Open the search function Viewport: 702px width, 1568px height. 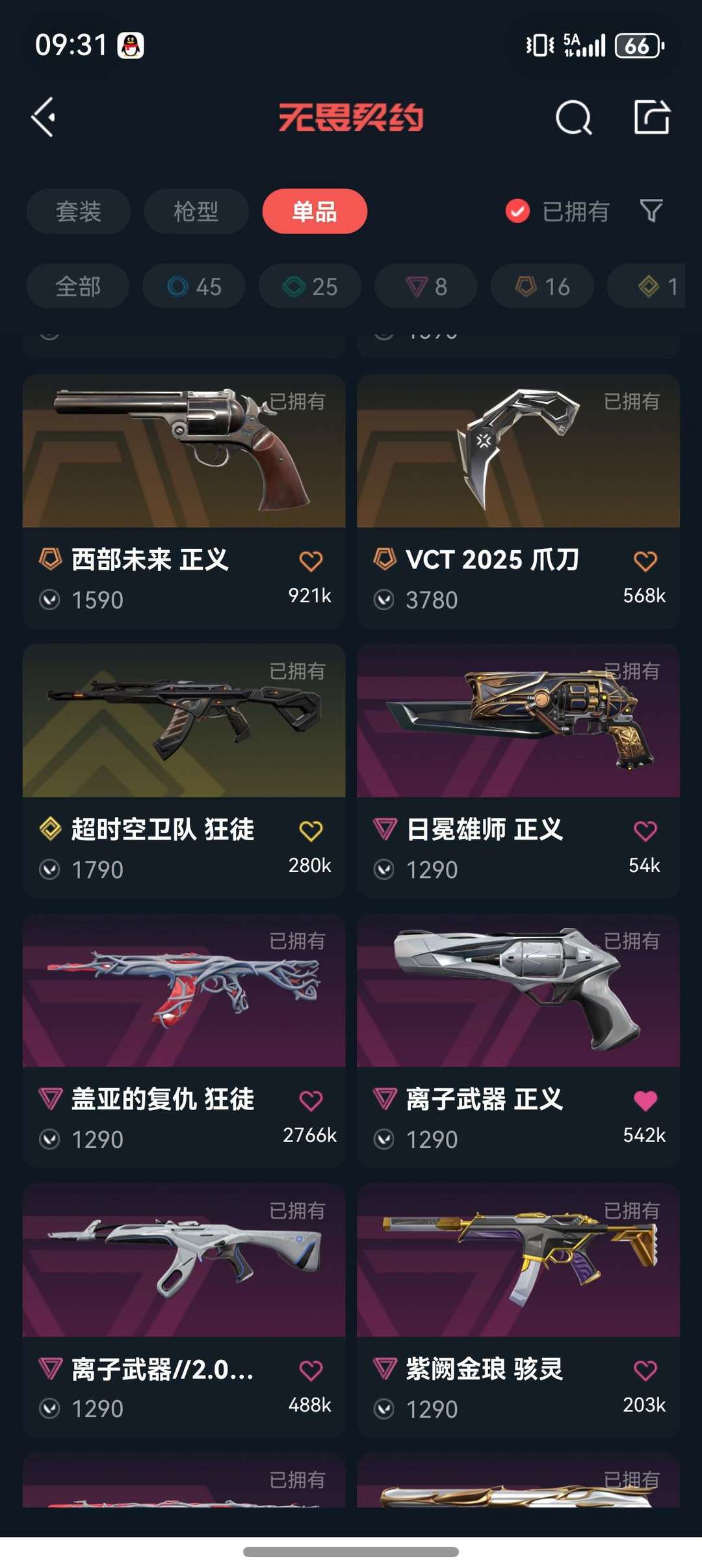click(571, 118)
